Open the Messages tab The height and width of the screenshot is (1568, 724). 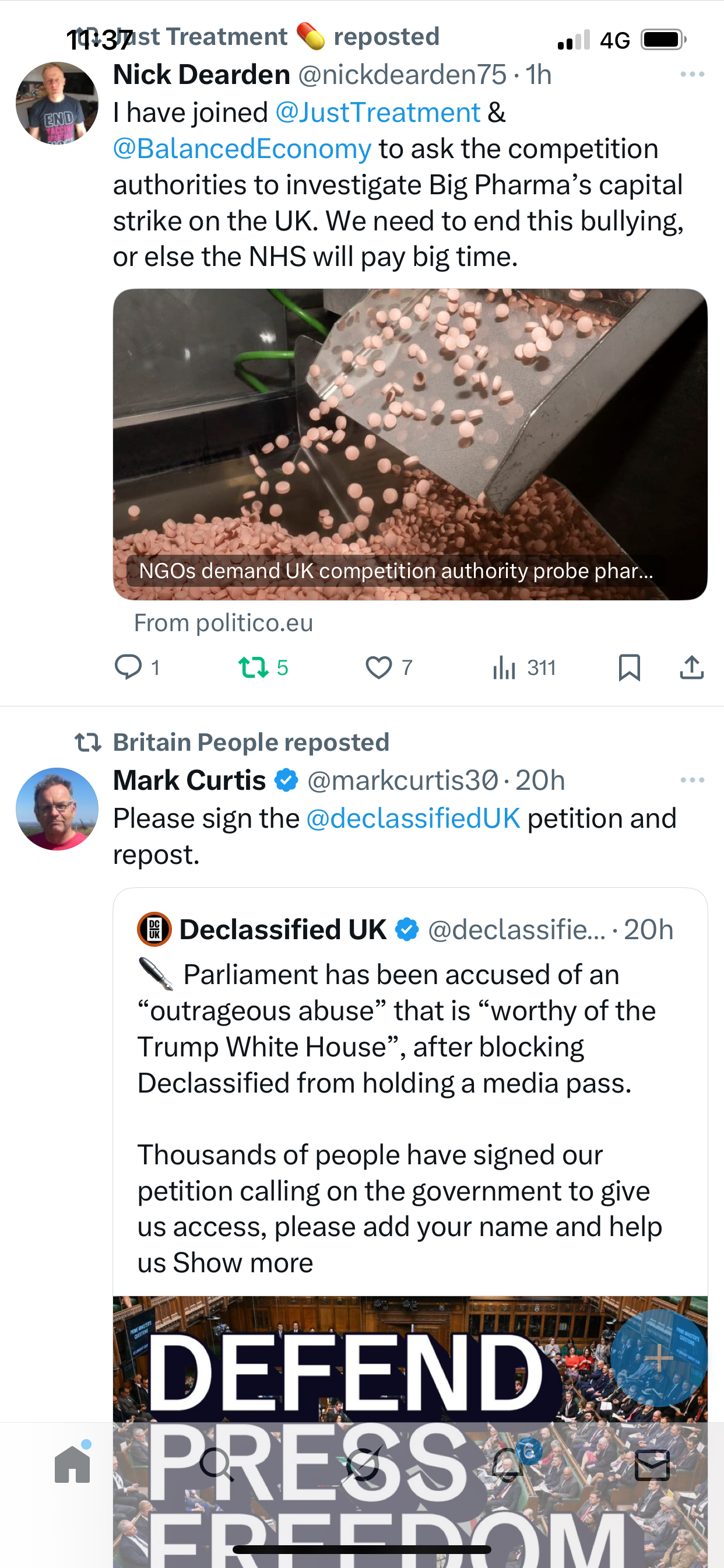(652, 1465)
